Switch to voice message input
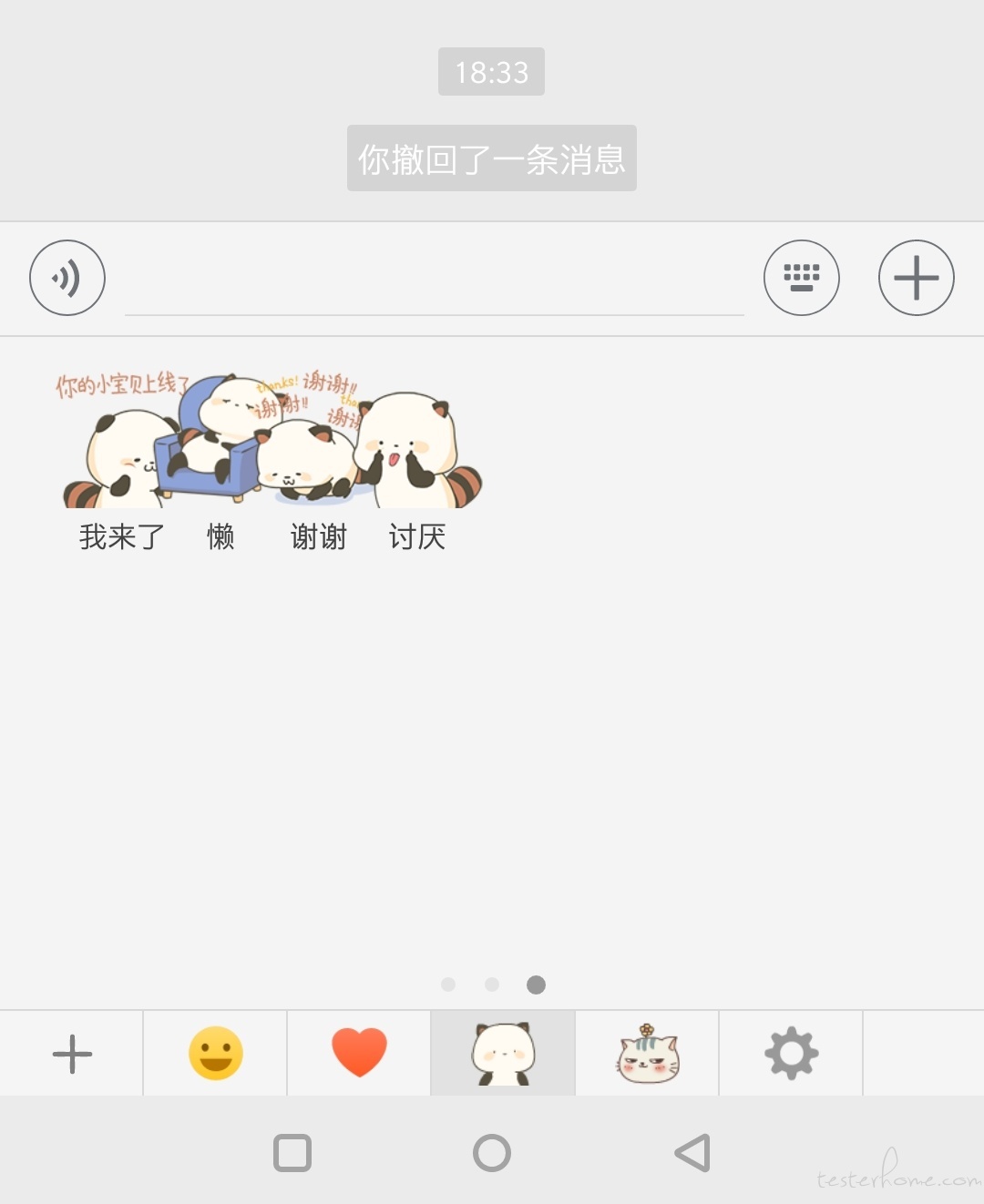 pos(67,278)
